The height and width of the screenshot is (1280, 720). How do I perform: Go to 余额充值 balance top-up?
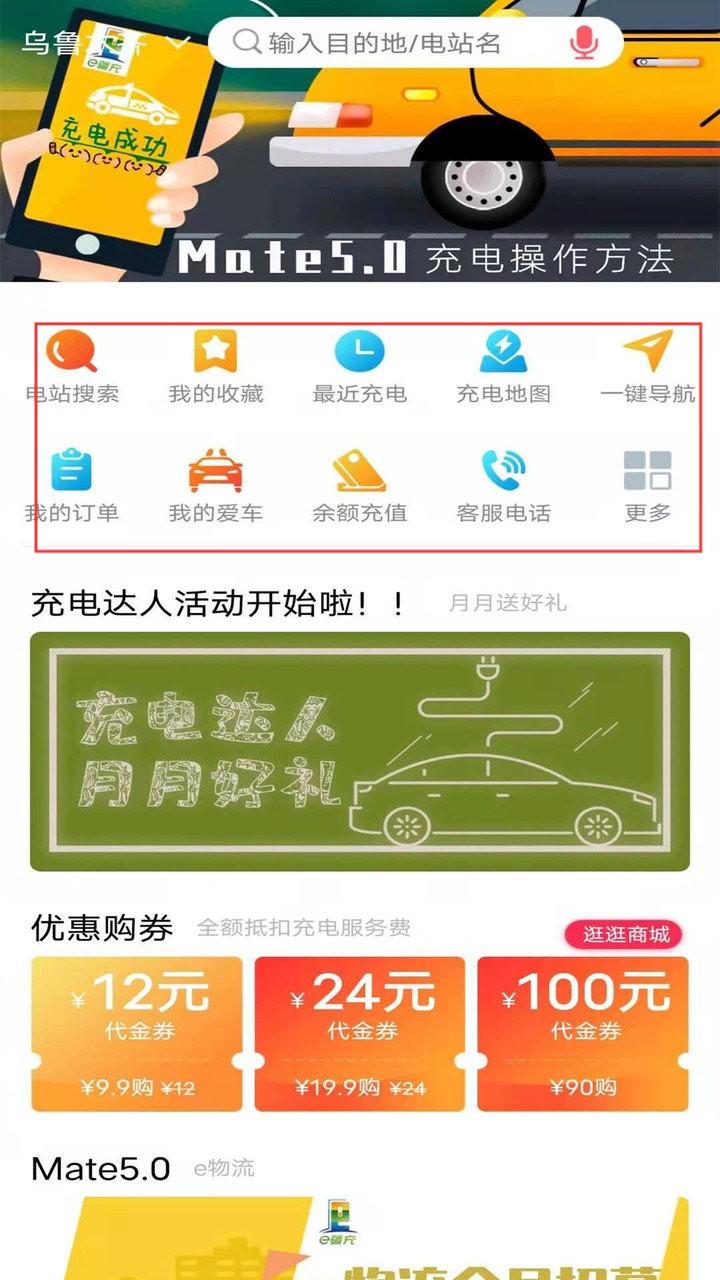[360, 487]
